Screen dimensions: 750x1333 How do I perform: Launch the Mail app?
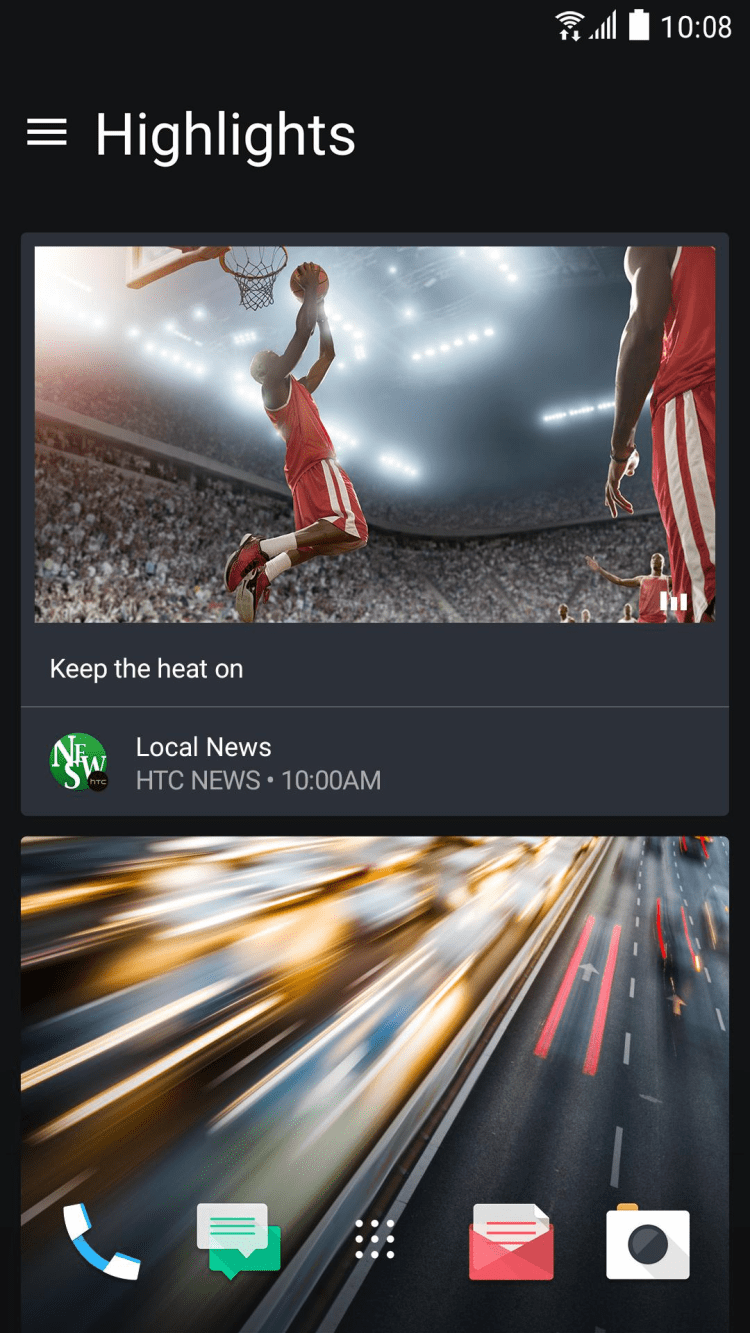click(x=511, y=1241)
